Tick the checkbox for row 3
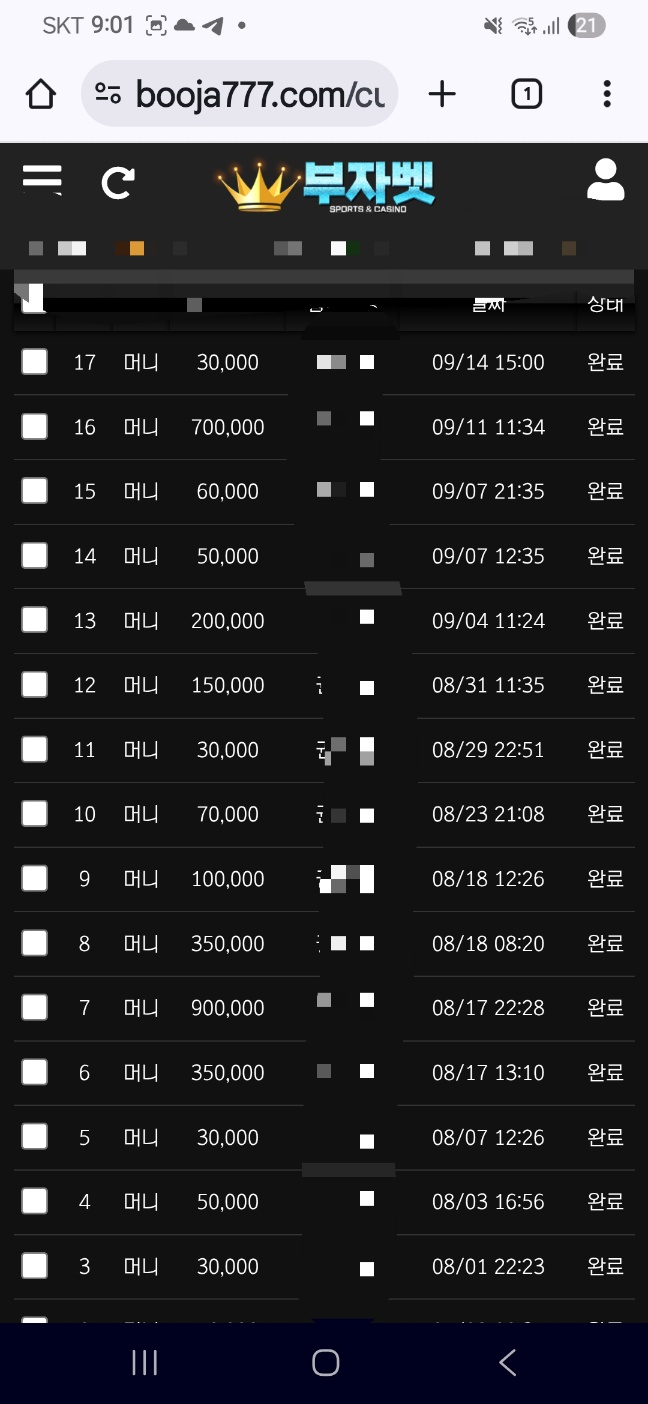 click(x=35, y=1265)
